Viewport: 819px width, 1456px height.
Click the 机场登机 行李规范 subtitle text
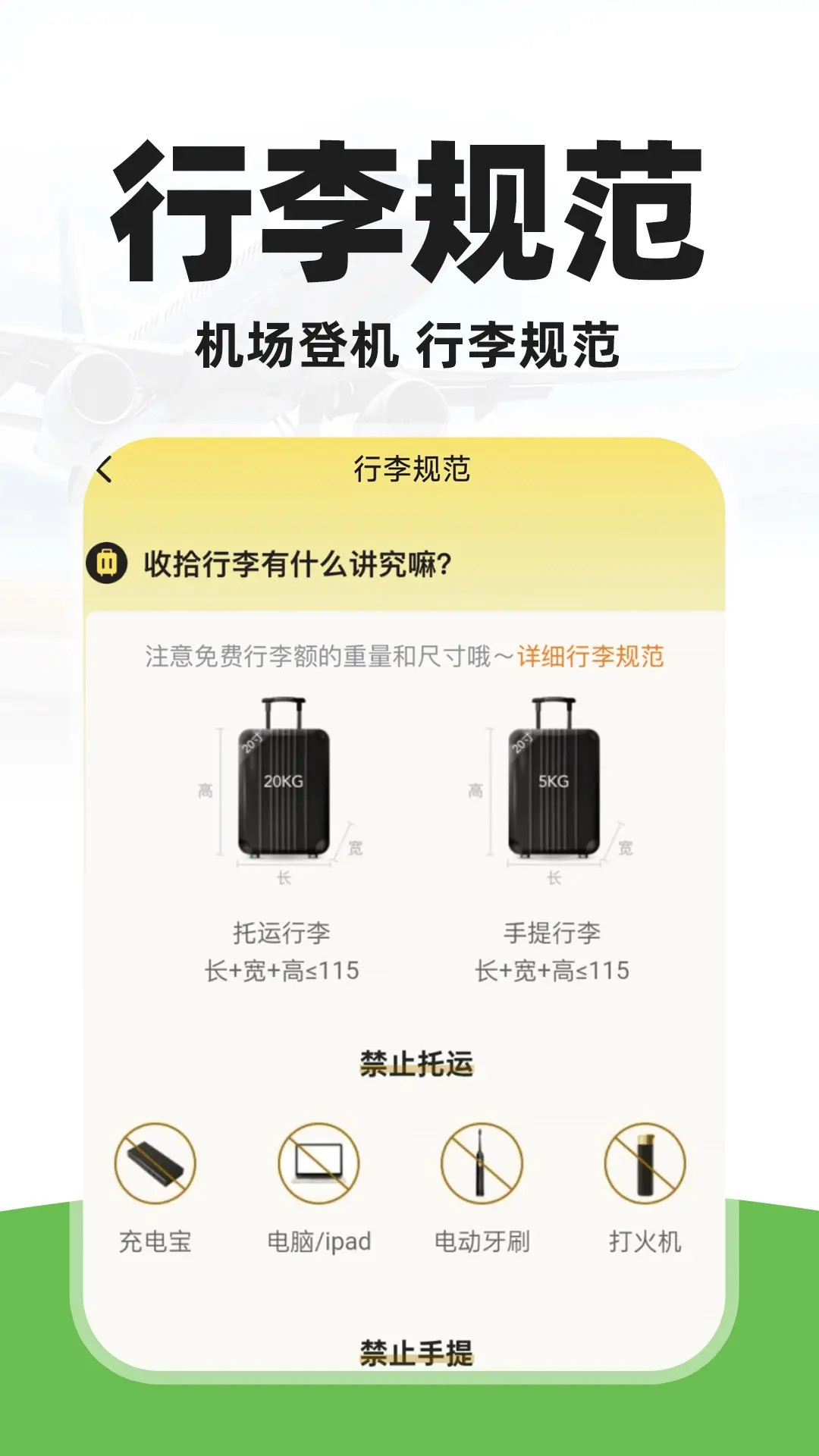click(x=409, y=344)
